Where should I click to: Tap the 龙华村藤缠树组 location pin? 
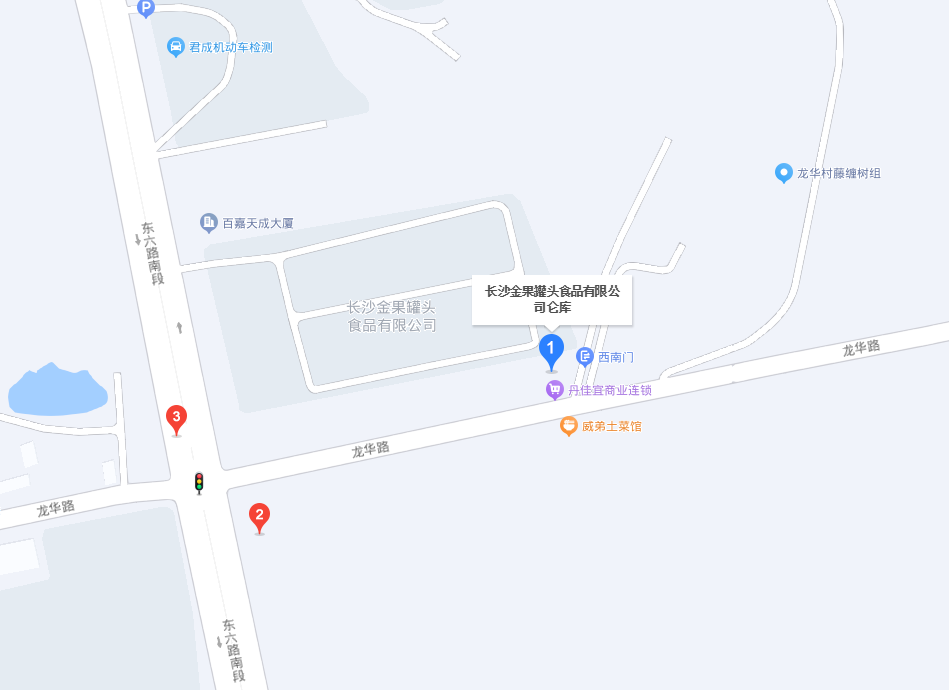(x=784, y=173)
